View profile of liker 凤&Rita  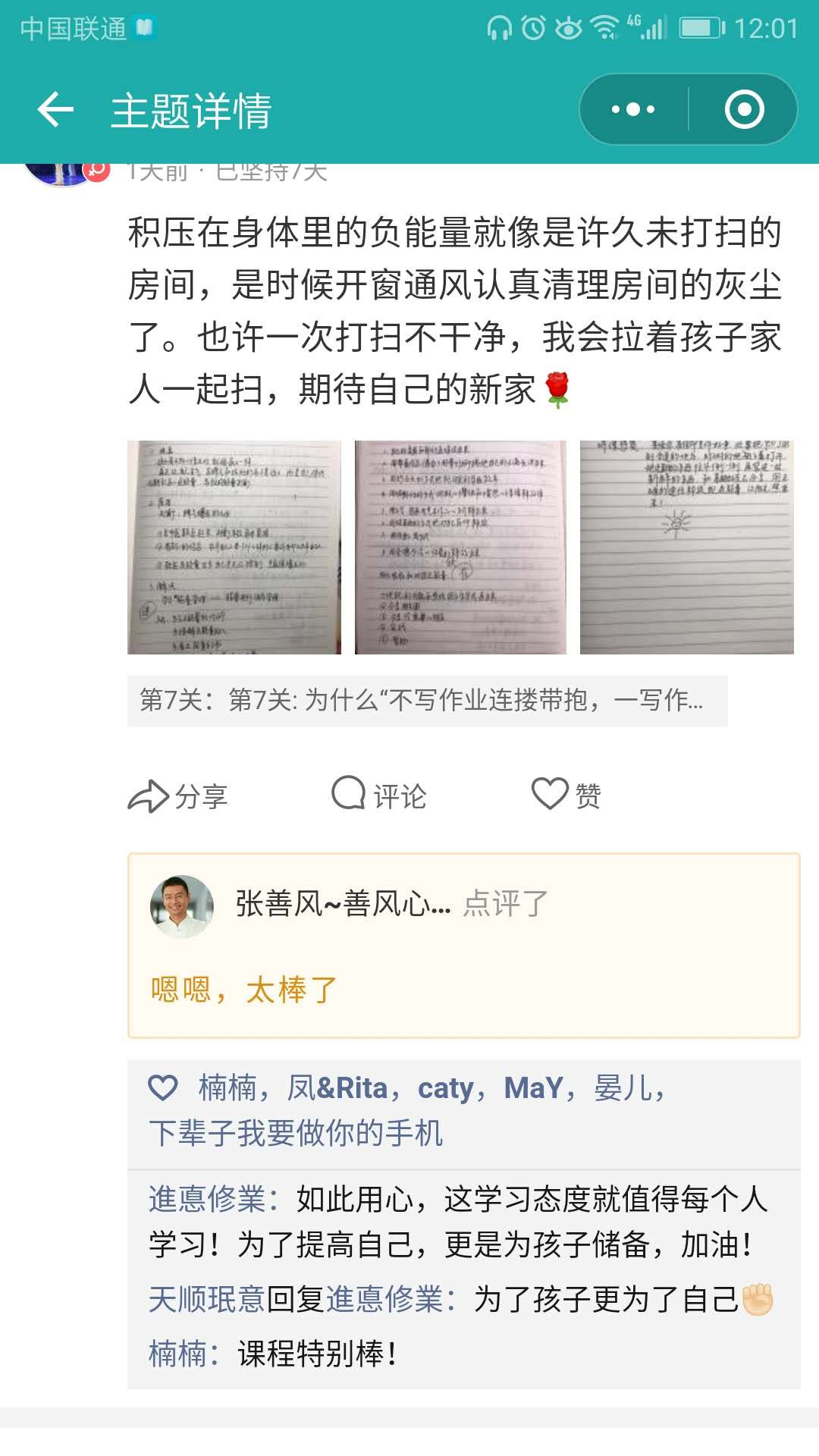337,1088
